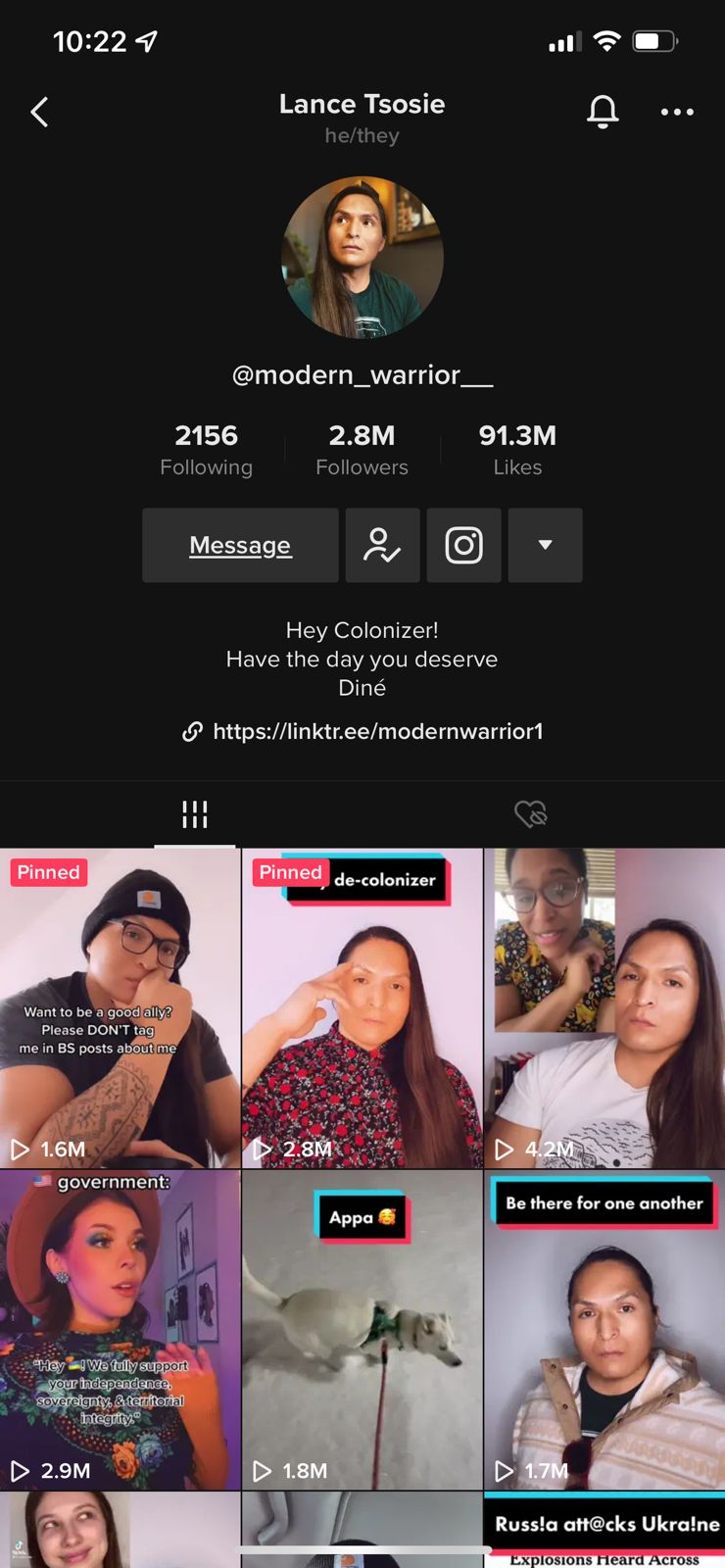Open the 'Russ!a att@cks Ukra!ne' video

(604, 1529)
